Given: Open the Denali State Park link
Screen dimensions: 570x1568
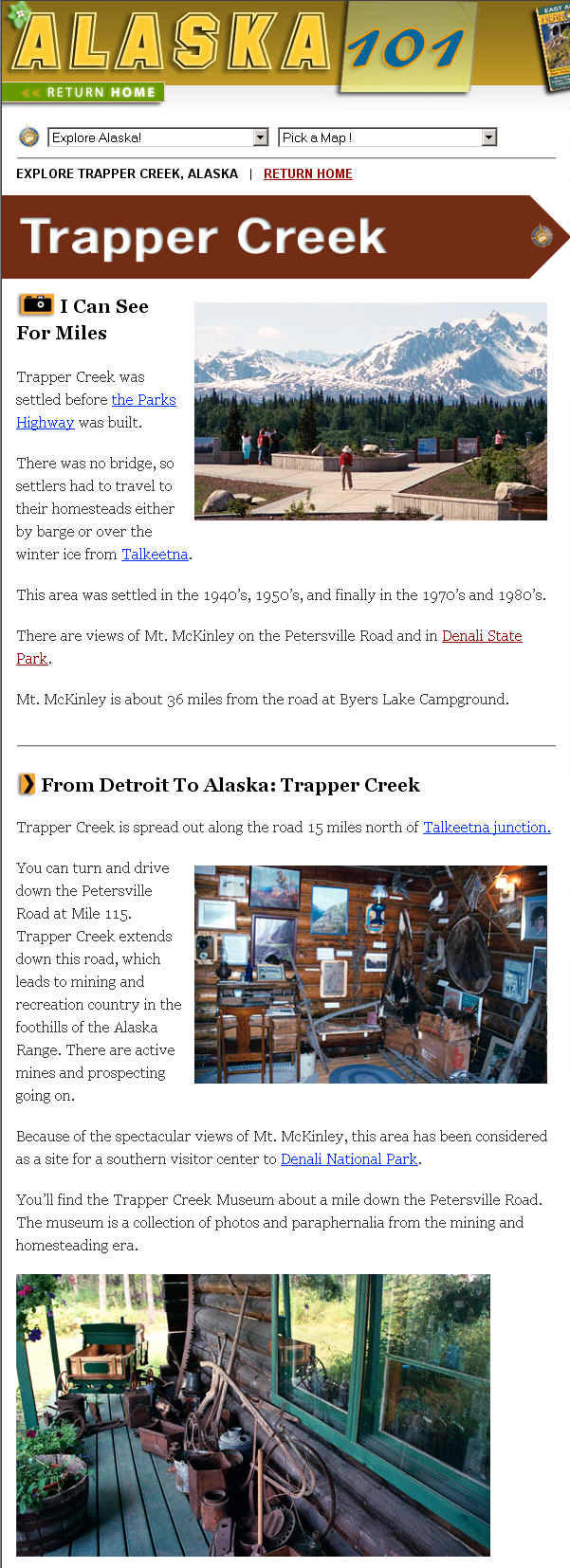Looking at the screenshot, I should coord(481,636).
